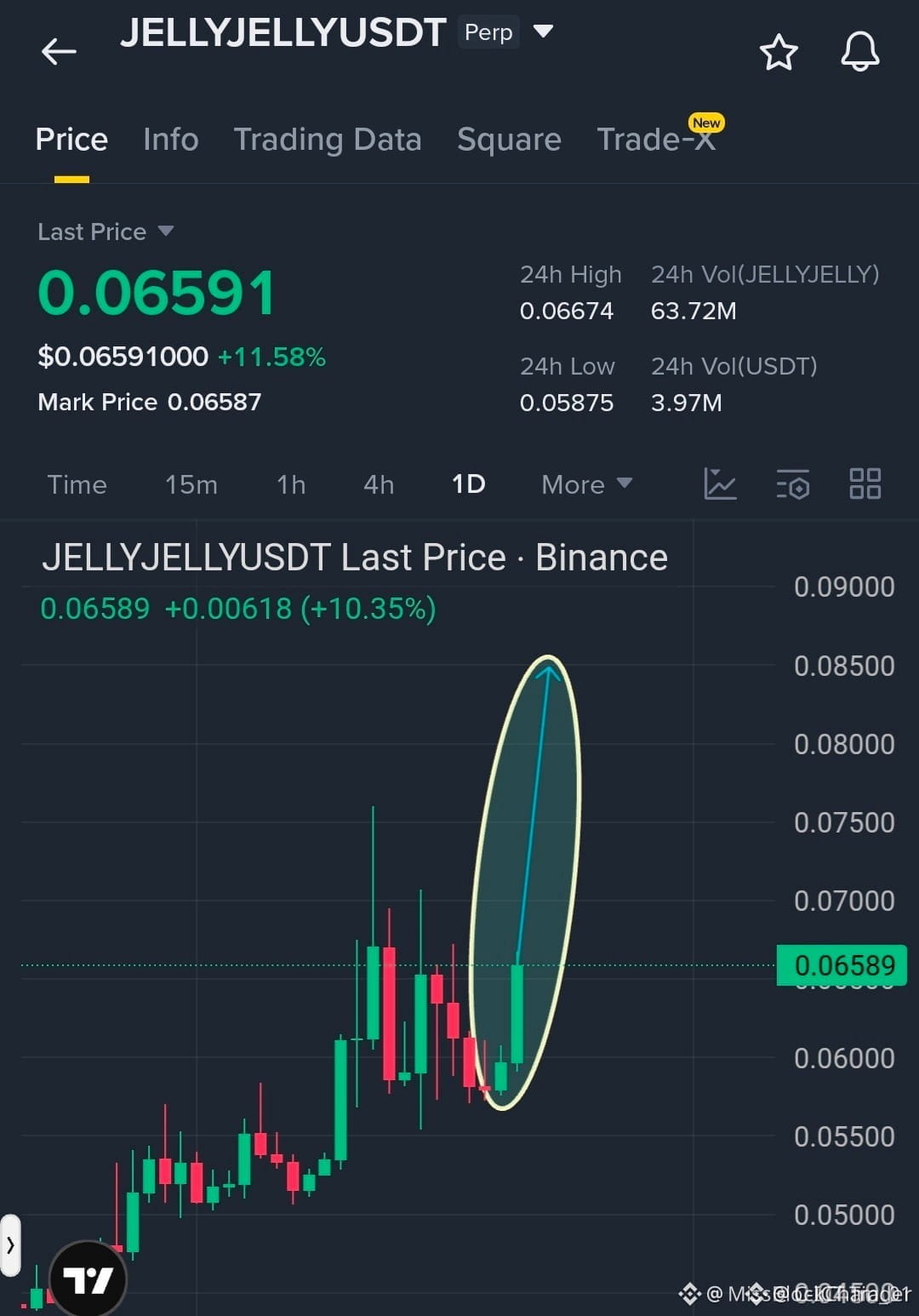
Task: Open the grid layout icon
Action: tap(865, 483)
